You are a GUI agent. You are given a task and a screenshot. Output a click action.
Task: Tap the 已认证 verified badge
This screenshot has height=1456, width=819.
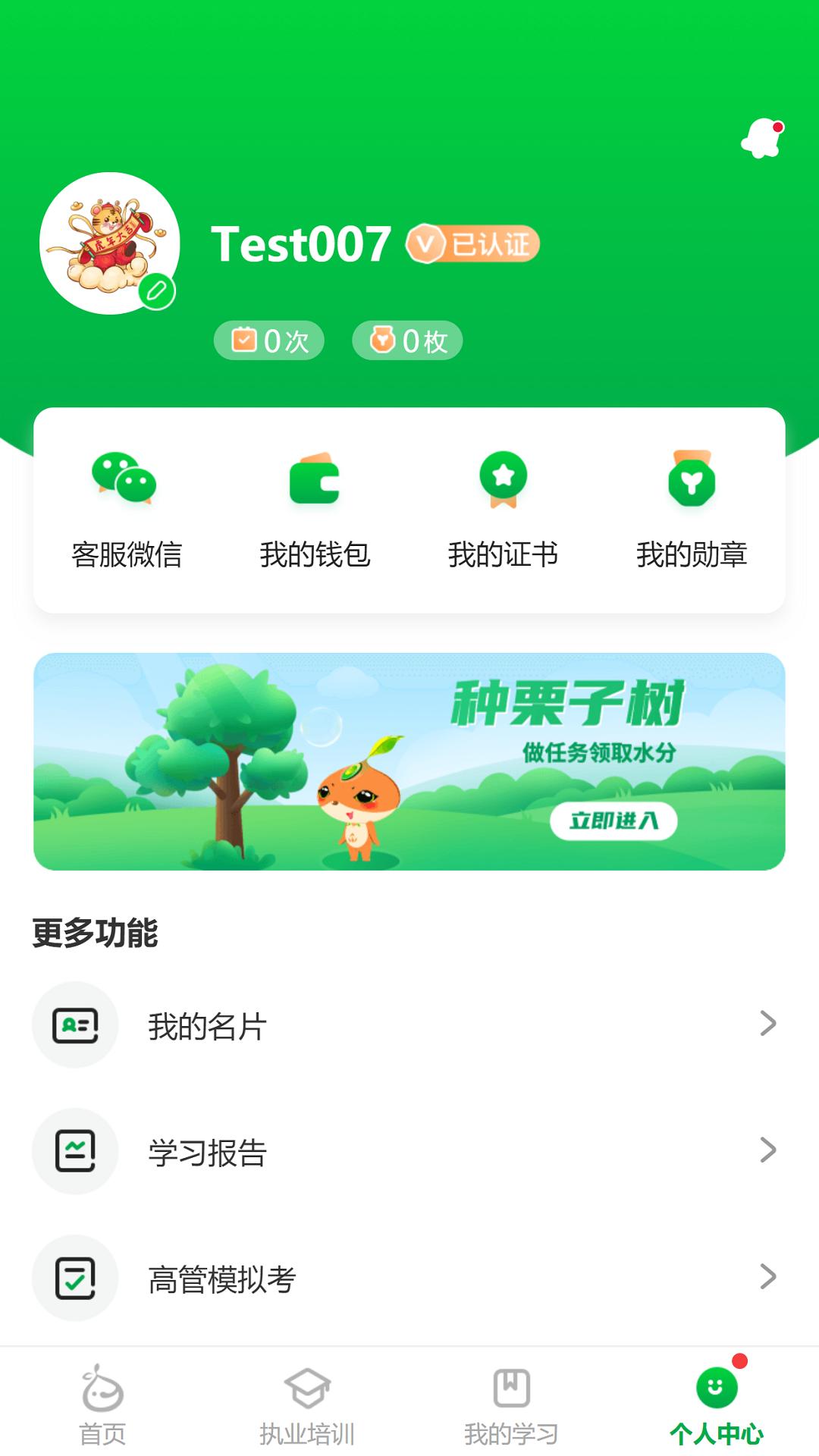pyautogui.click(x=474, y=243)
